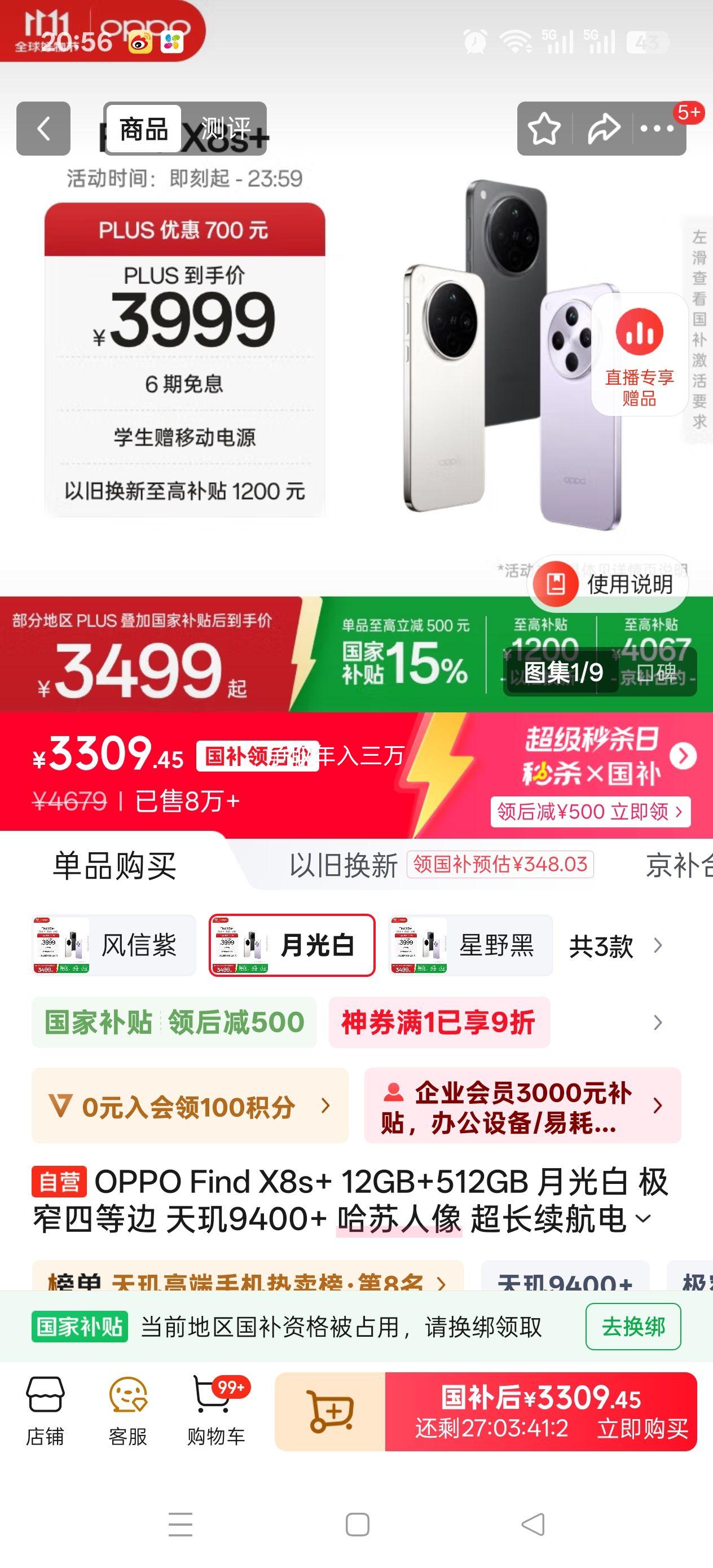Contact 客服 customer service
Screen dimensions: 713x1568
pyautogui.click(x=128, y=1411)
